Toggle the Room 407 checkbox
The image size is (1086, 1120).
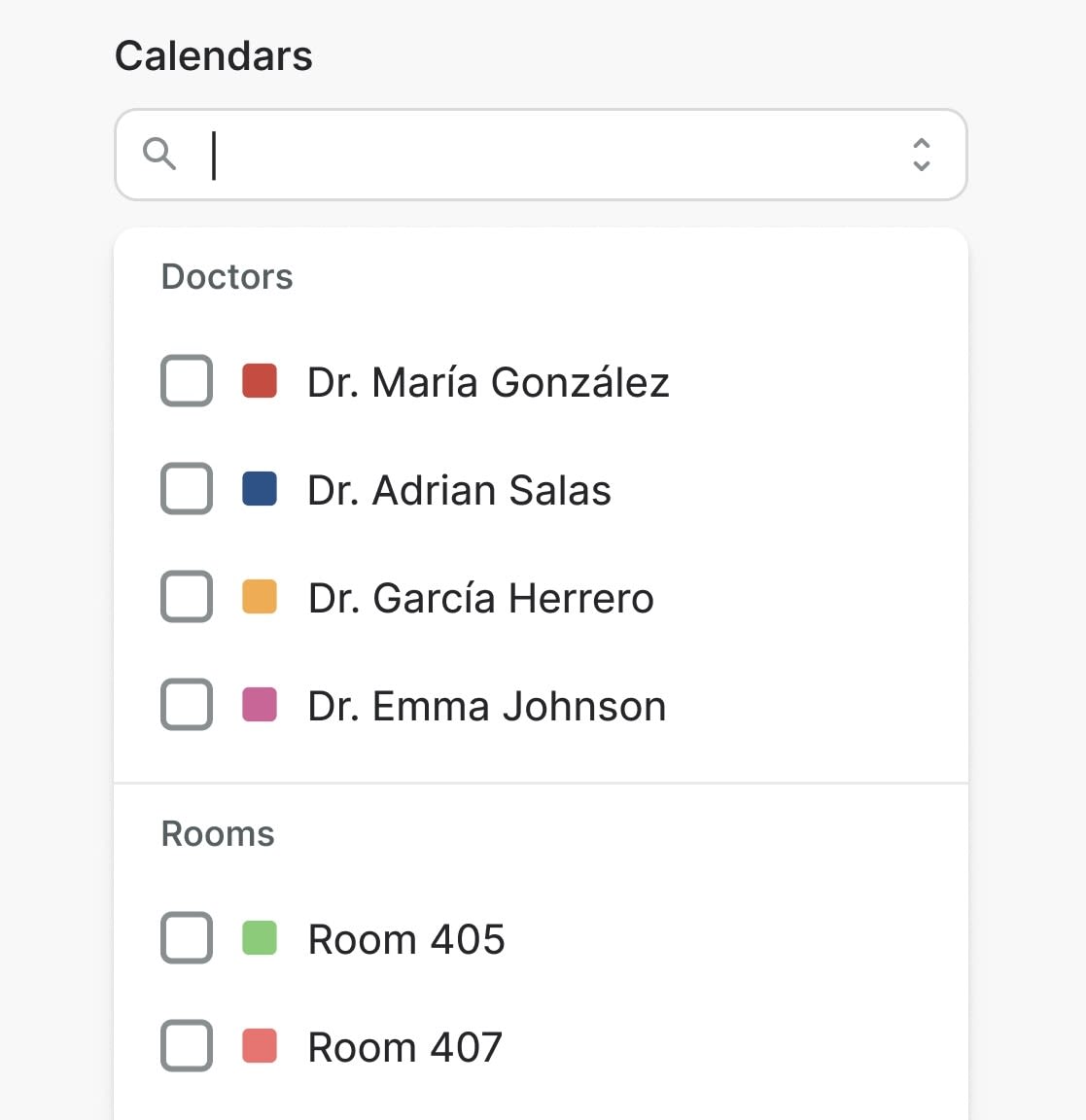pyautogui.click(x=186, y=1046)
